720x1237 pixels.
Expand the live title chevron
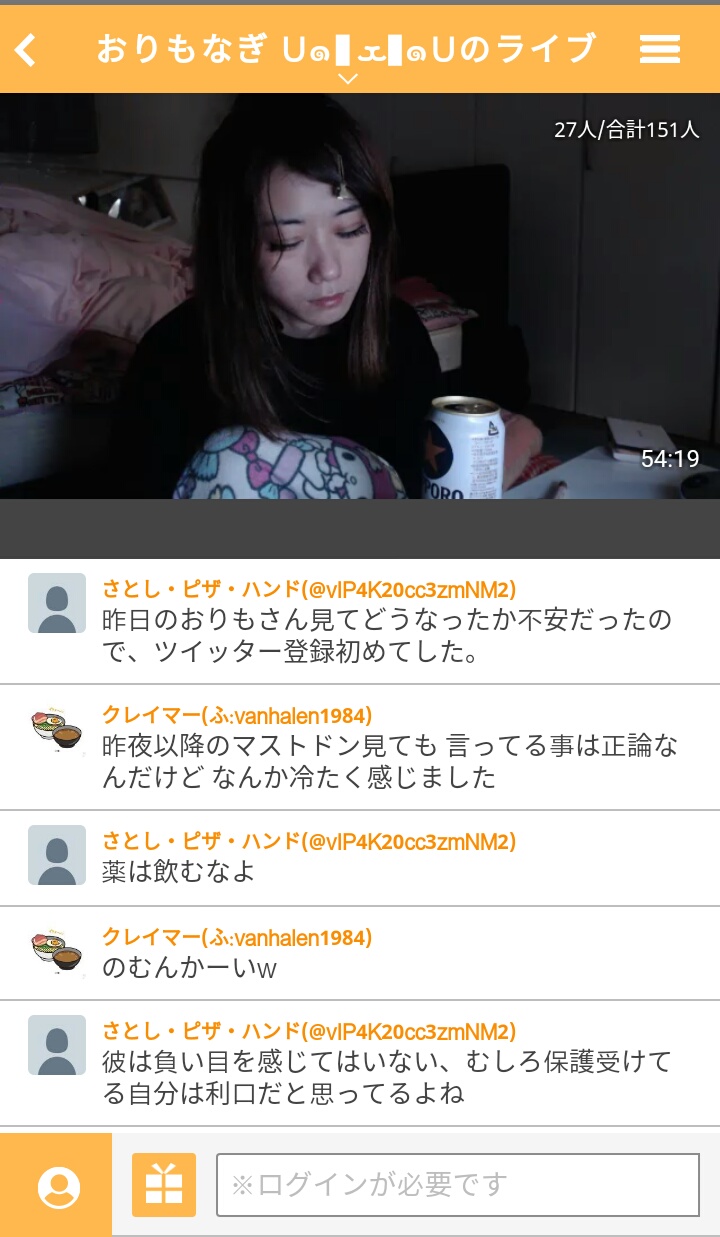coord(348,79)
